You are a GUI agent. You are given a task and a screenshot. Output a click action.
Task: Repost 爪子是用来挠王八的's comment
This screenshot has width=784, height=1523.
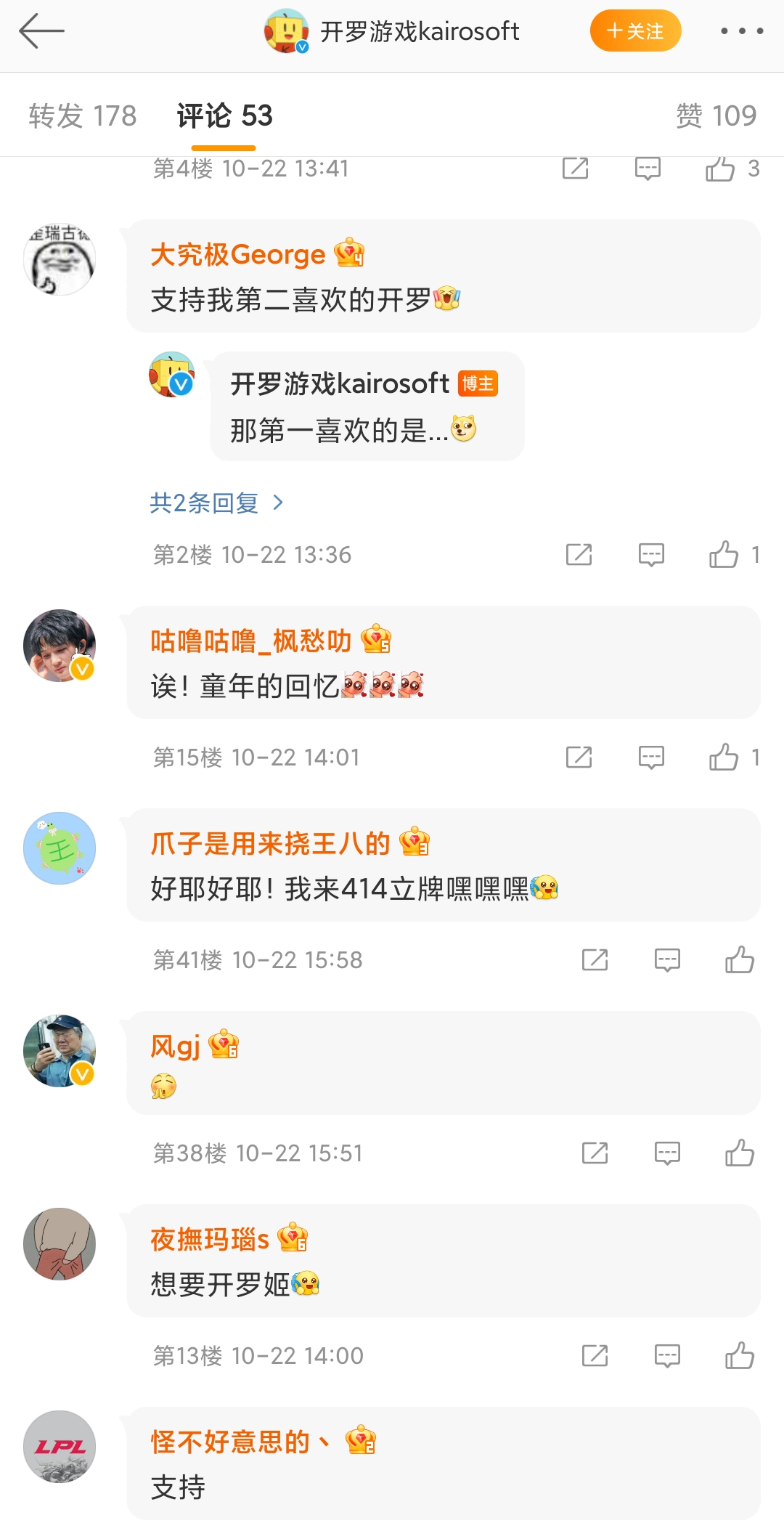pos(595,960)
